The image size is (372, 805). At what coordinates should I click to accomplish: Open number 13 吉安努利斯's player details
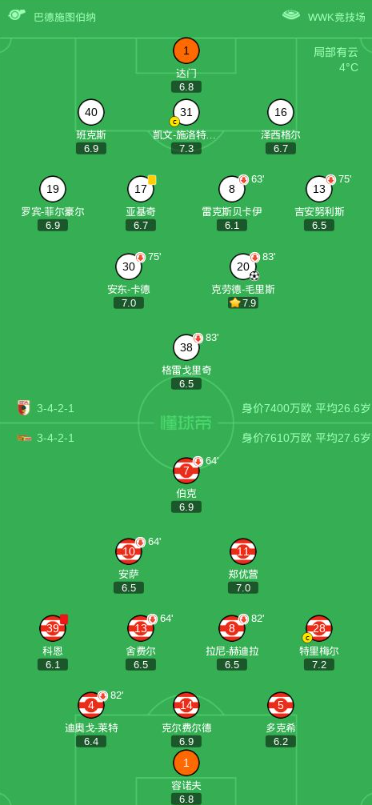click(x=319, y=189)
